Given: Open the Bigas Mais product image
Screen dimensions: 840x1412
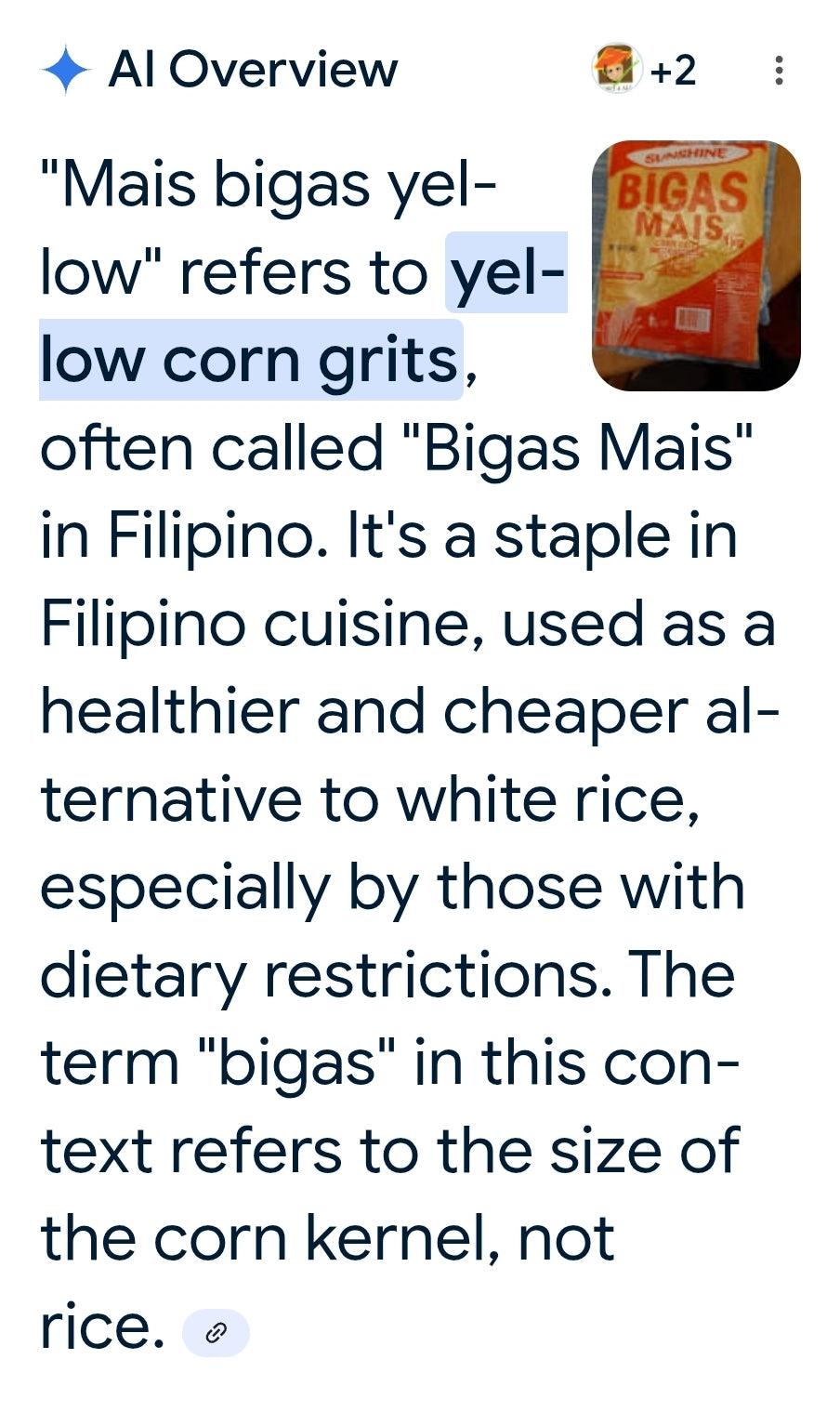Looking at the screenshot, I should pos(696,266).
